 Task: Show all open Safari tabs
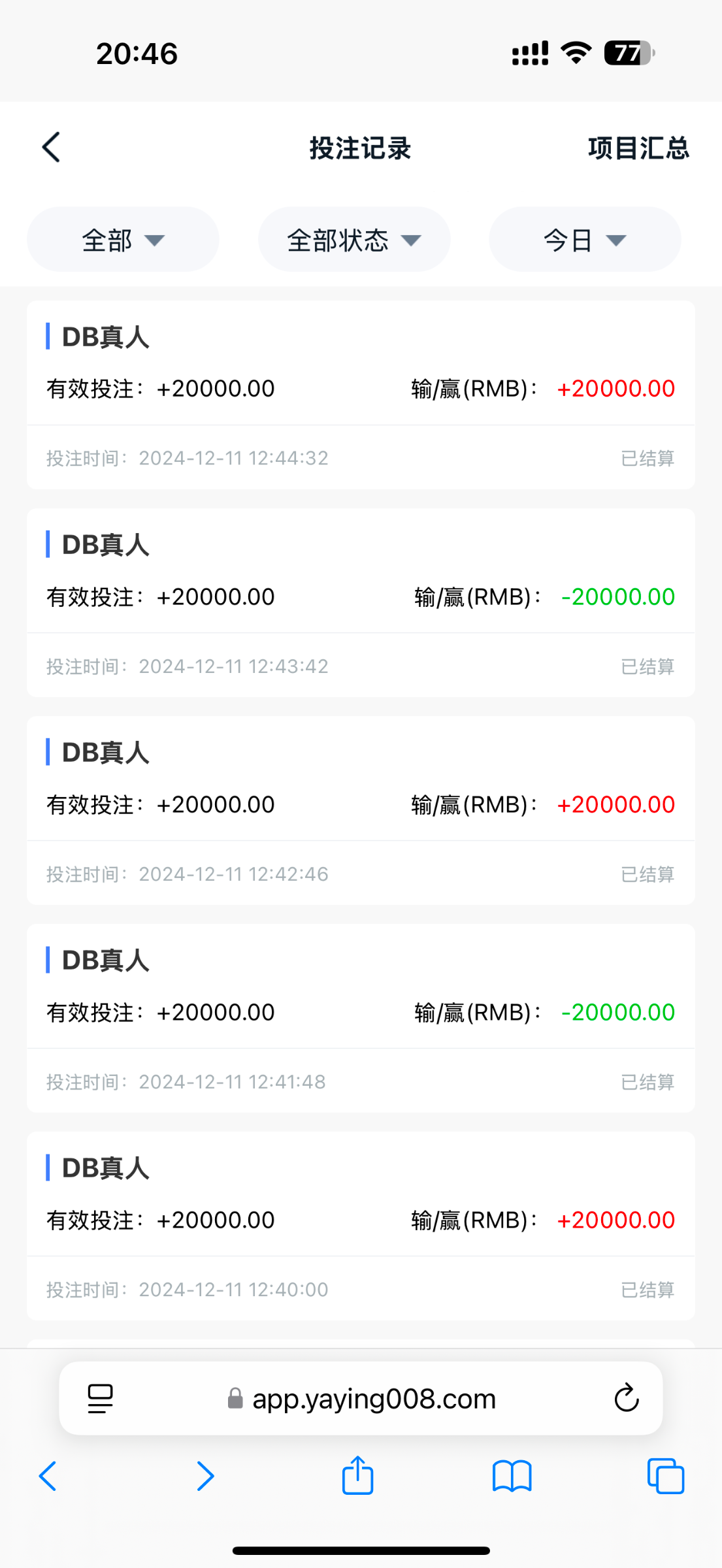point(665,1476)
